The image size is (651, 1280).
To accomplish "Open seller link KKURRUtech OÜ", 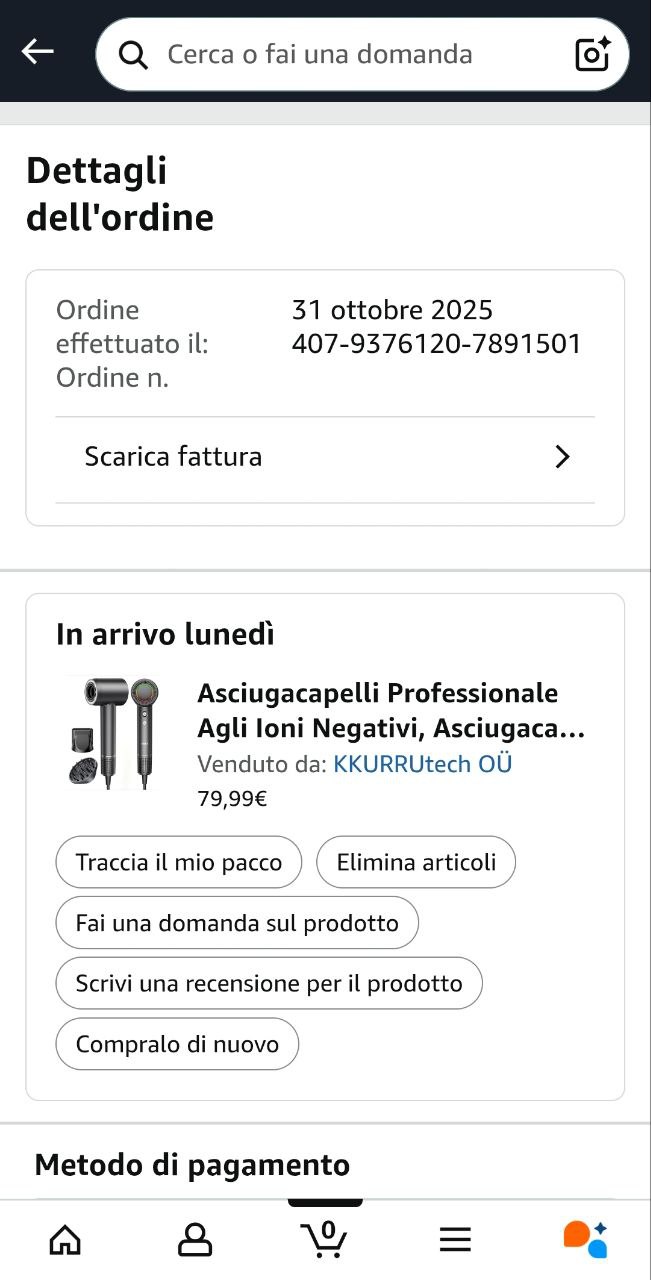I will 423,764.
